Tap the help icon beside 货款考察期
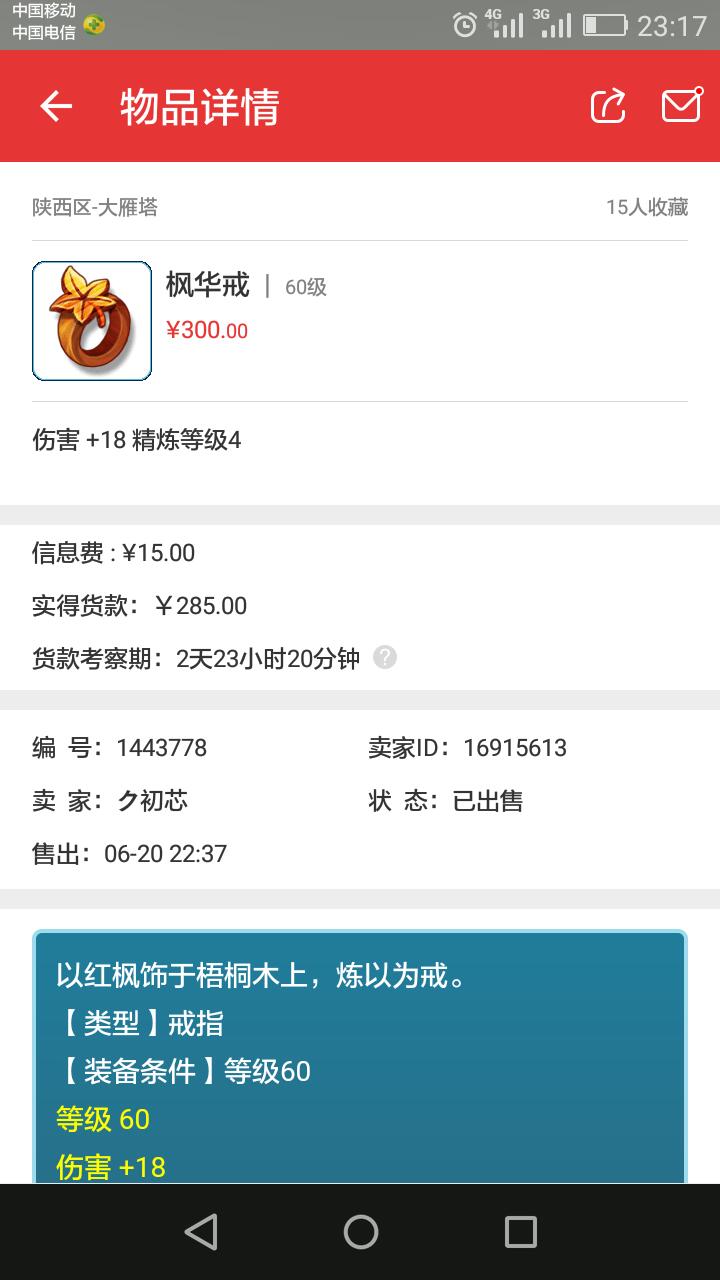 pos(385,658)
